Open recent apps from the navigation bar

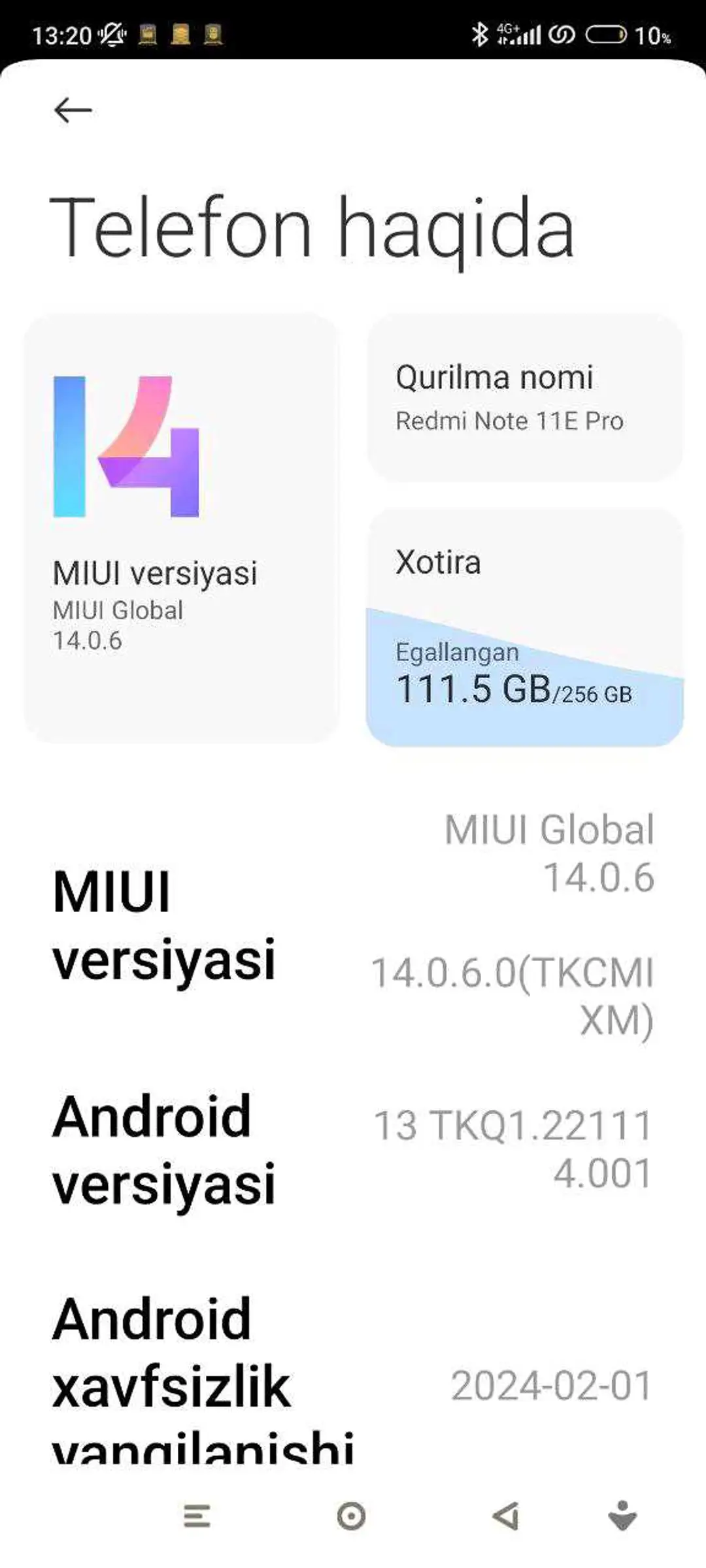197,1516
